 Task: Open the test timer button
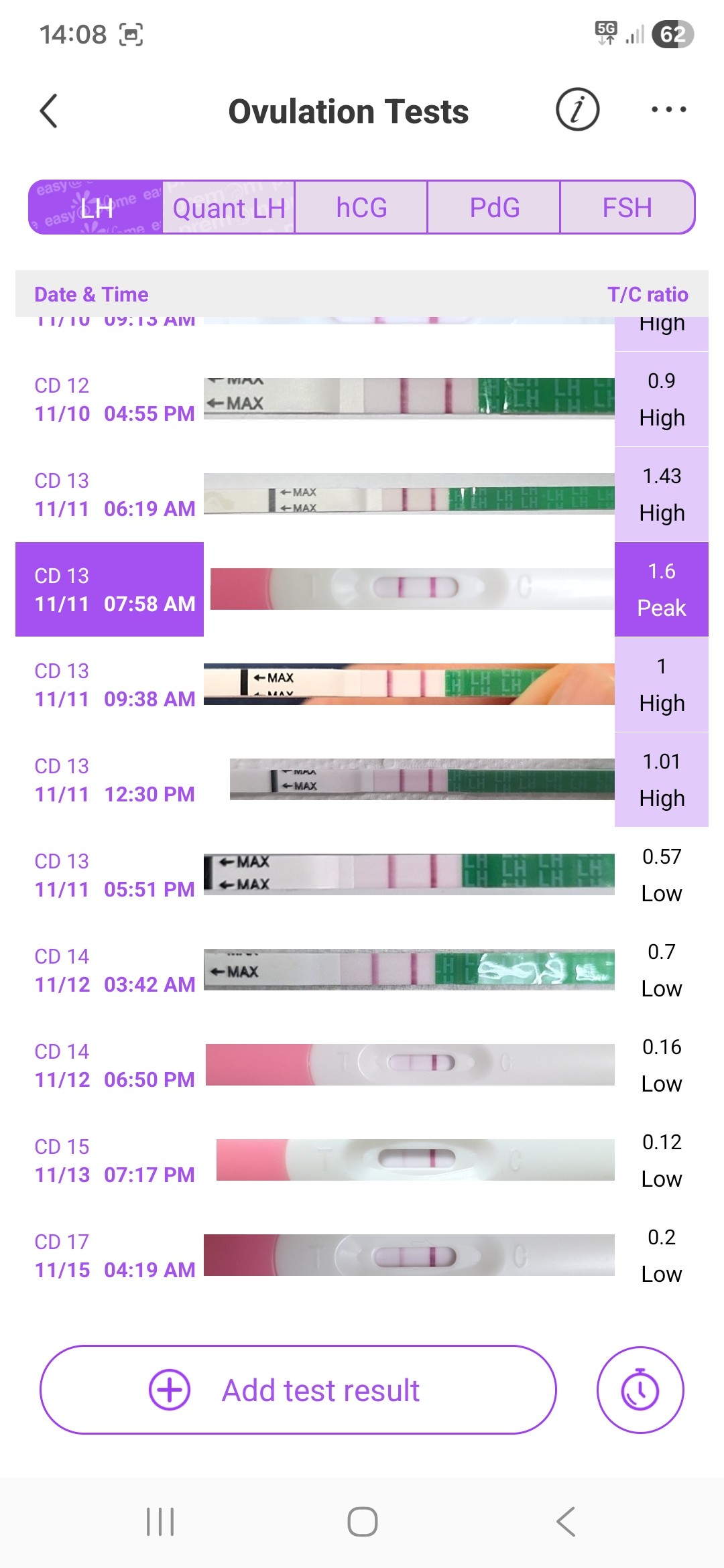point(640,1390)
